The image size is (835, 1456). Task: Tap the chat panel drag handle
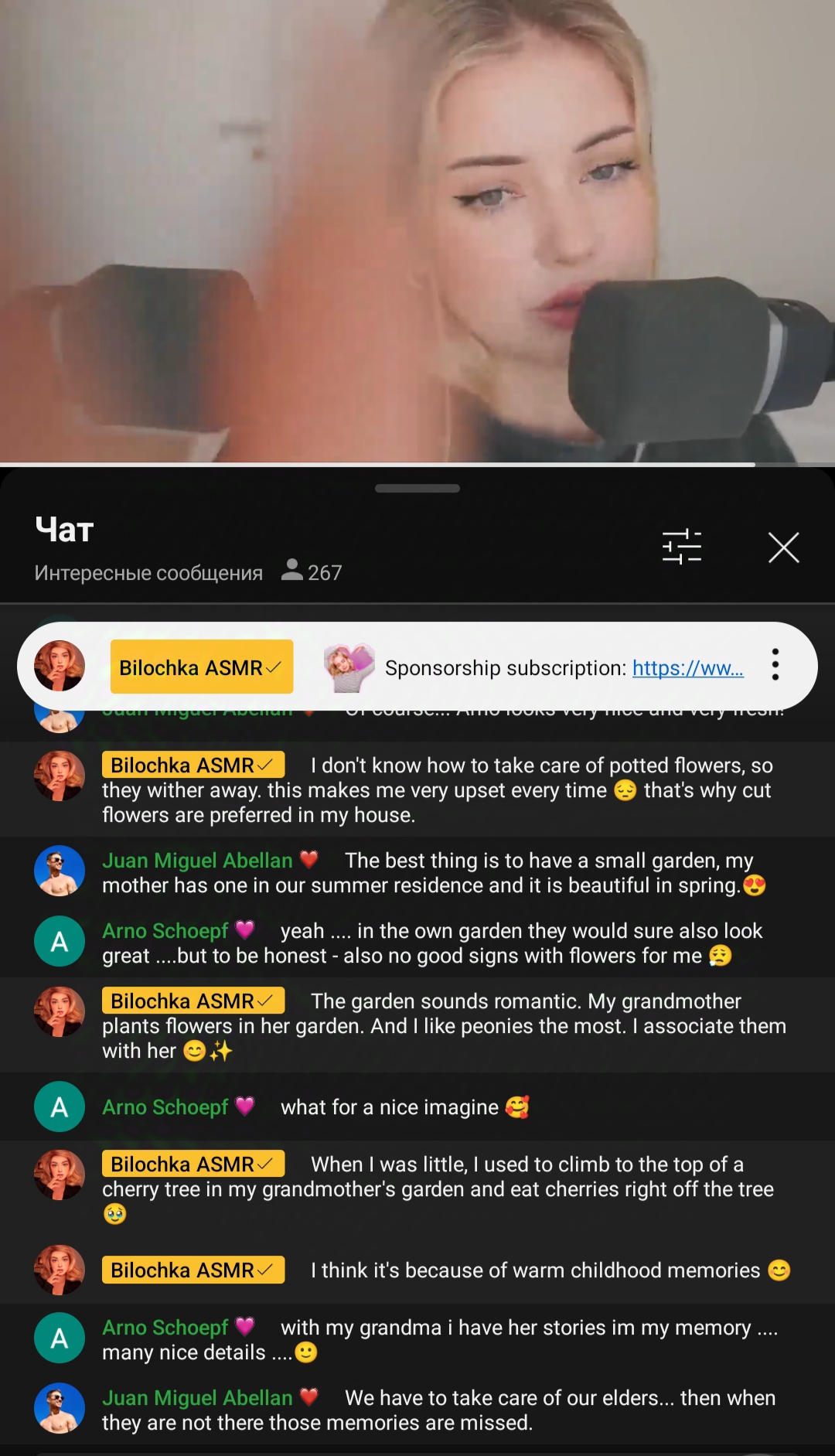417,488
